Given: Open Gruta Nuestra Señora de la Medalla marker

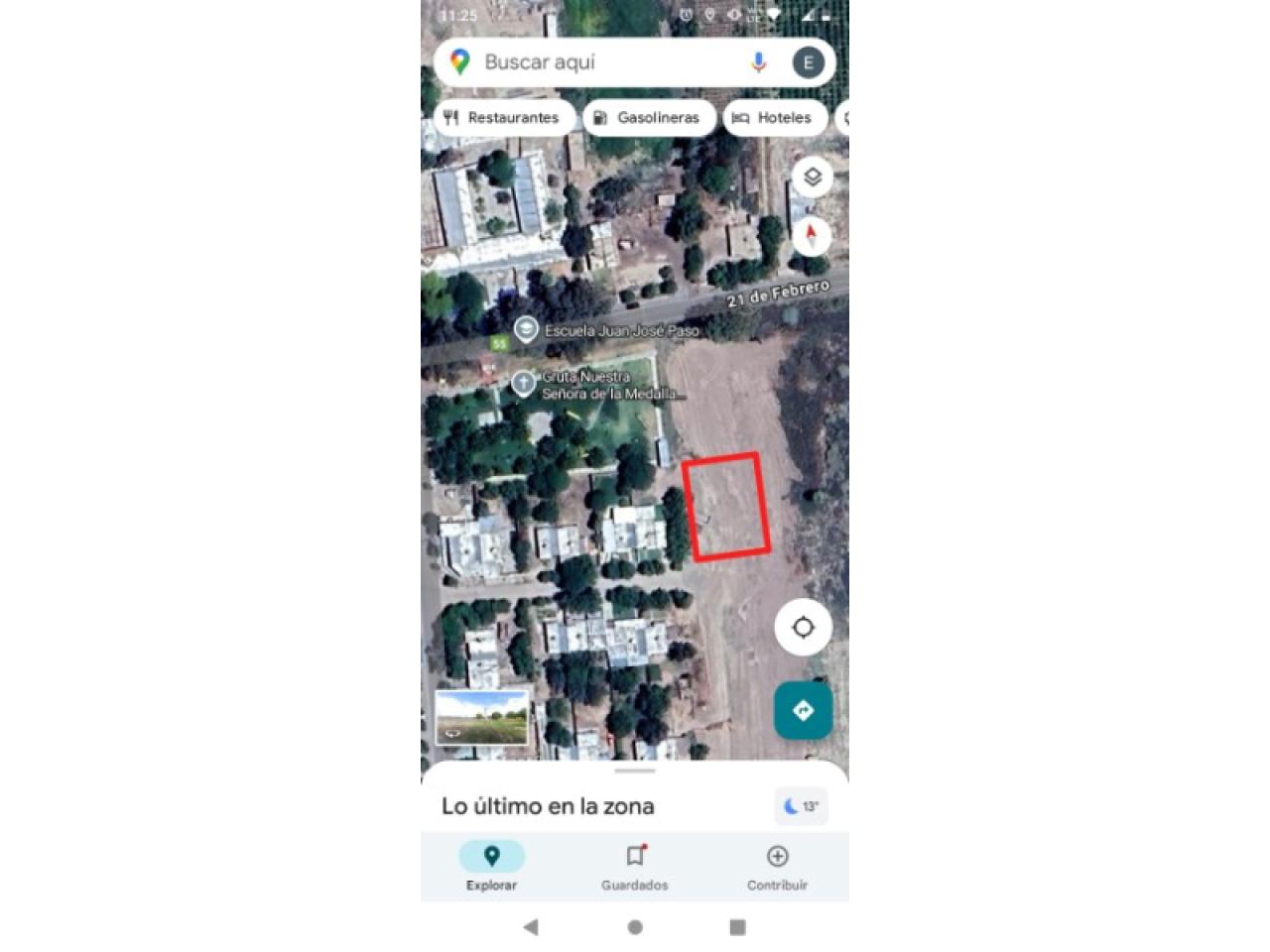Looking at the screenshot, I should (x=523, y=384).
